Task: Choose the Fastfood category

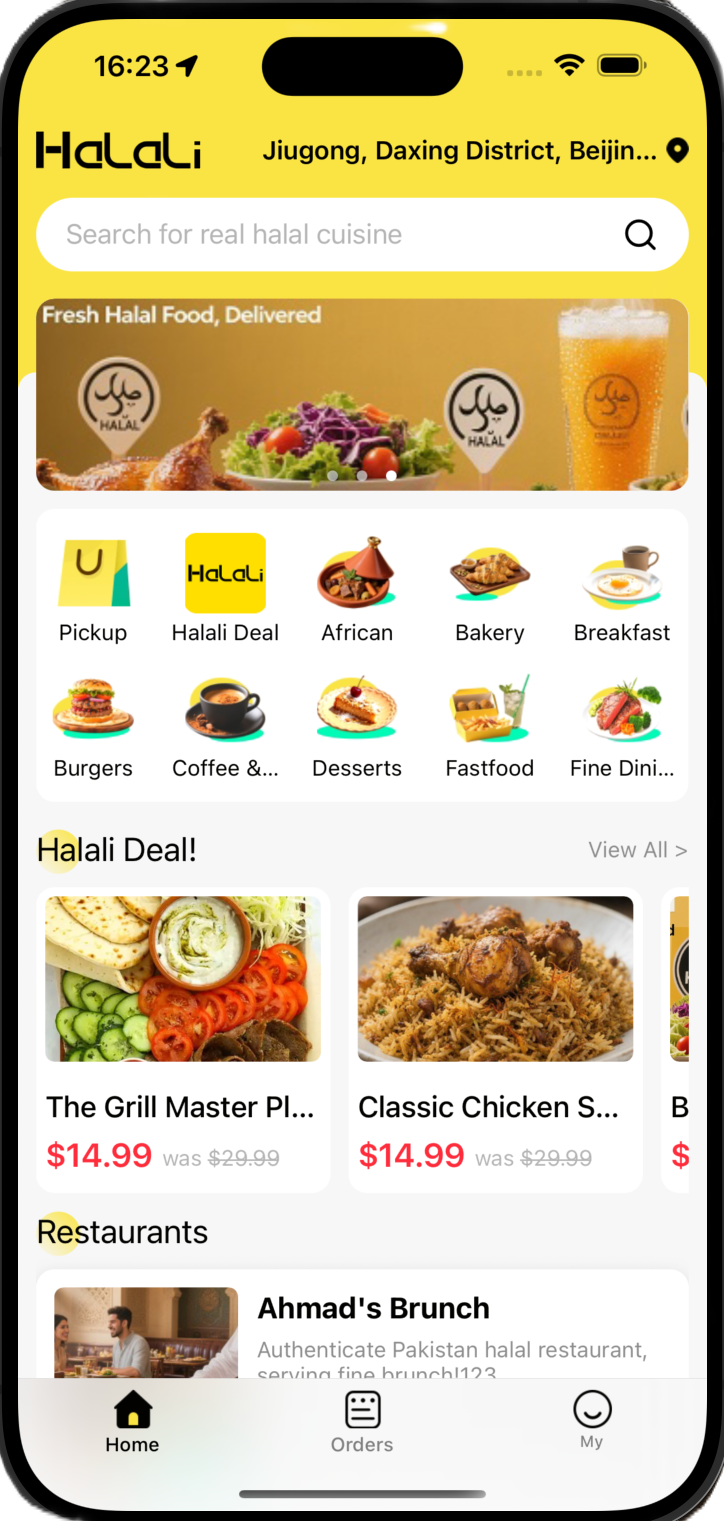Action: pyautogui.click(x=490, y=726)
